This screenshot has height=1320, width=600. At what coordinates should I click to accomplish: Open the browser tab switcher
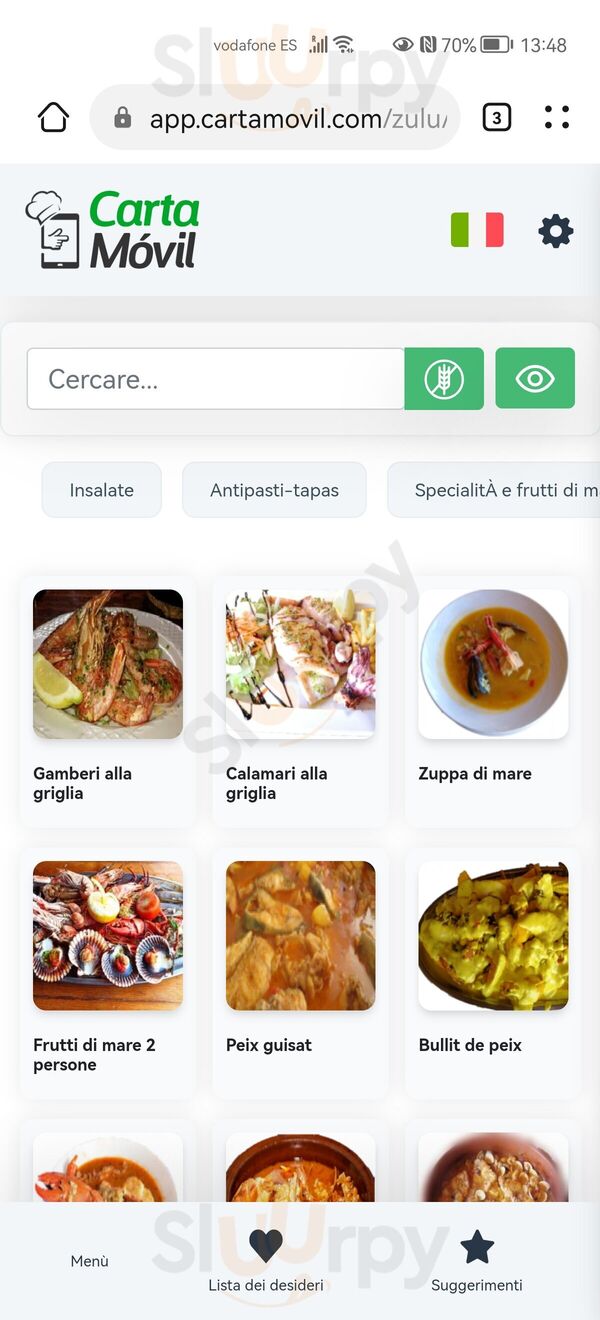496,118
